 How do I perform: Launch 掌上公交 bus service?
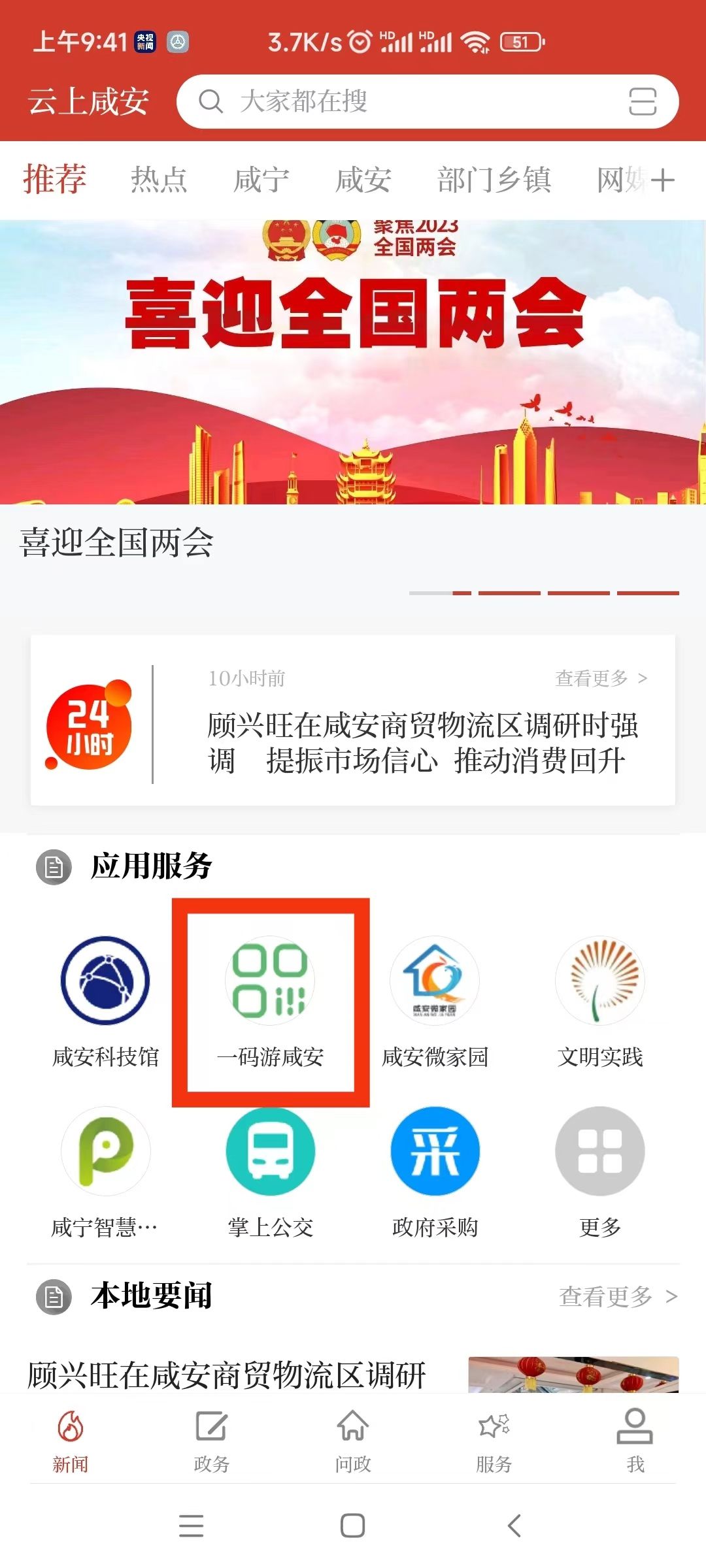(x=270, y=1171)
